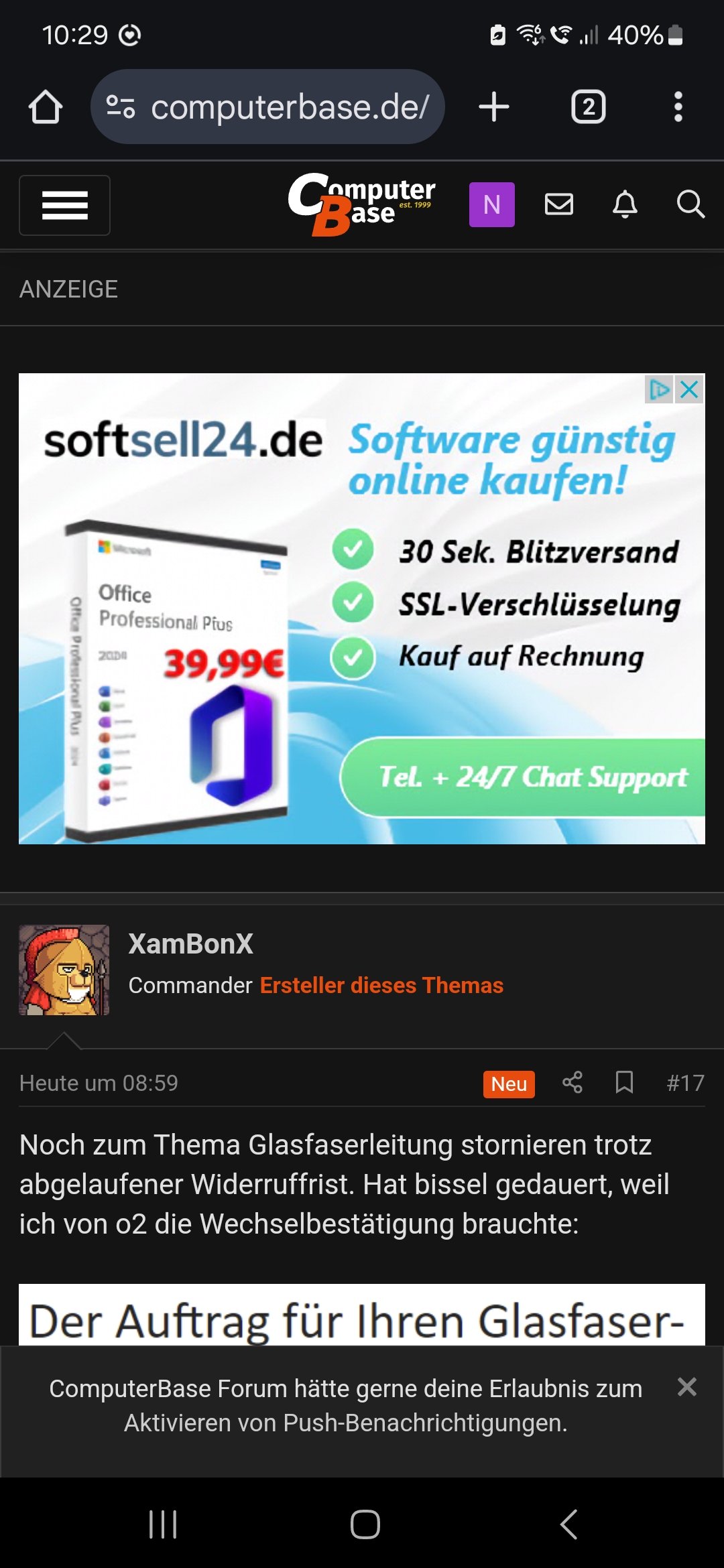View XamBonX's avatar profile
724x1568 pixels.
pos(64,970)
